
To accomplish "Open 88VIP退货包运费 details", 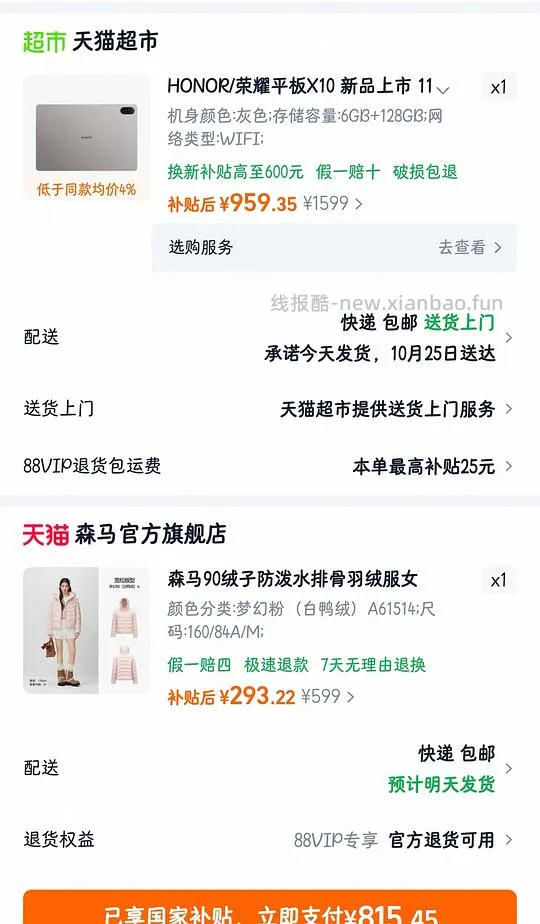I will pos(269,466).
